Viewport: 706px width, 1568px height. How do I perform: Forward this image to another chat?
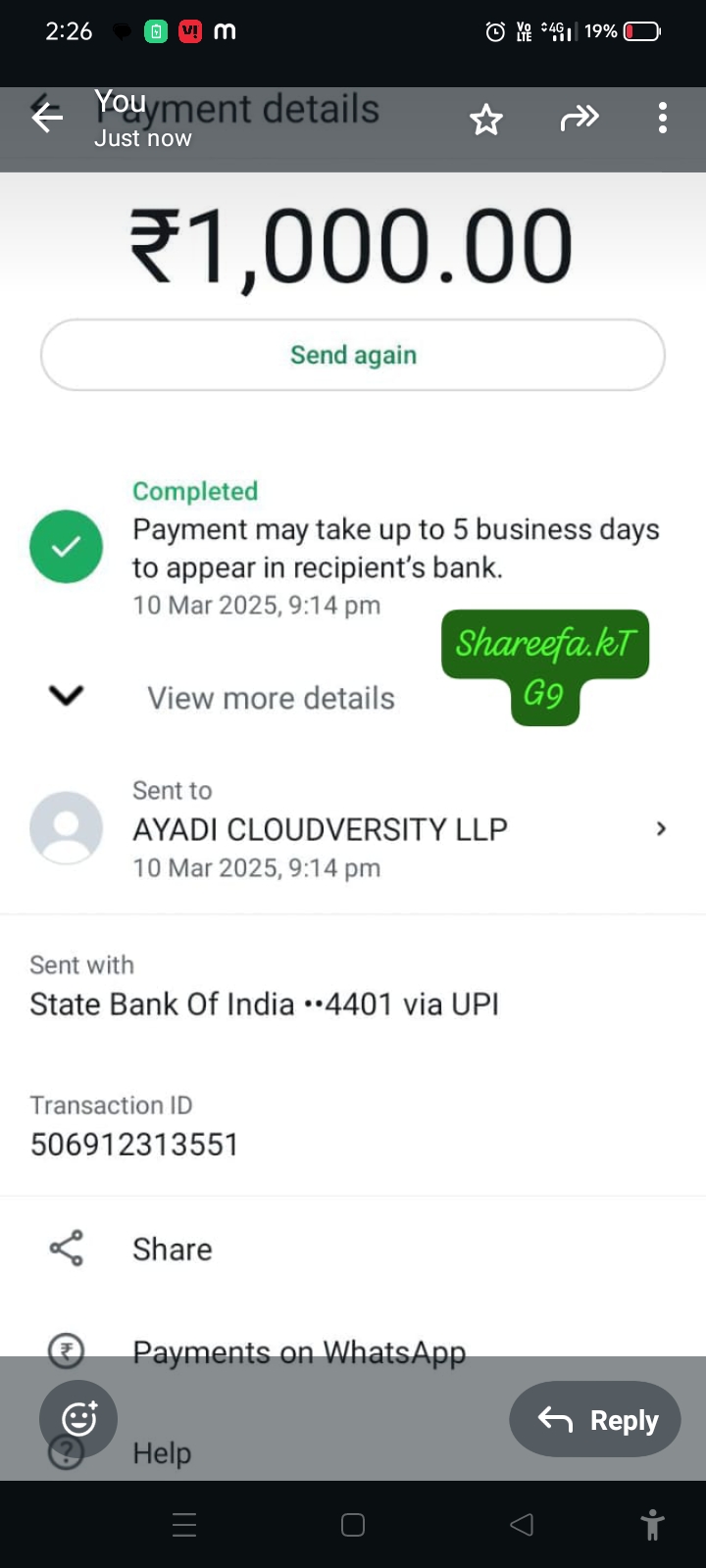[579, 119]
